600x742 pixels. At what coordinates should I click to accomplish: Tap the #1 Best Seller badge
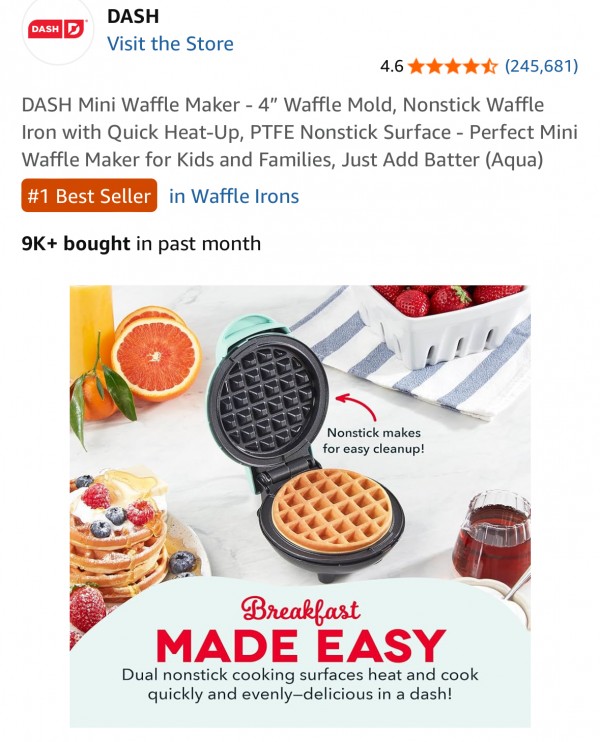(90, 196)
